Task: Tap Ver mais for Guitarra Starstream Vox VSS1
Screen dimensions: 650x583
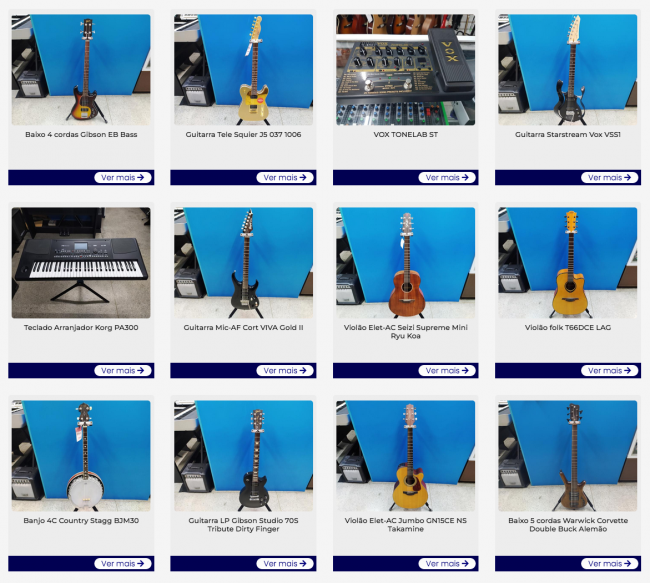Action: (609, 177)
